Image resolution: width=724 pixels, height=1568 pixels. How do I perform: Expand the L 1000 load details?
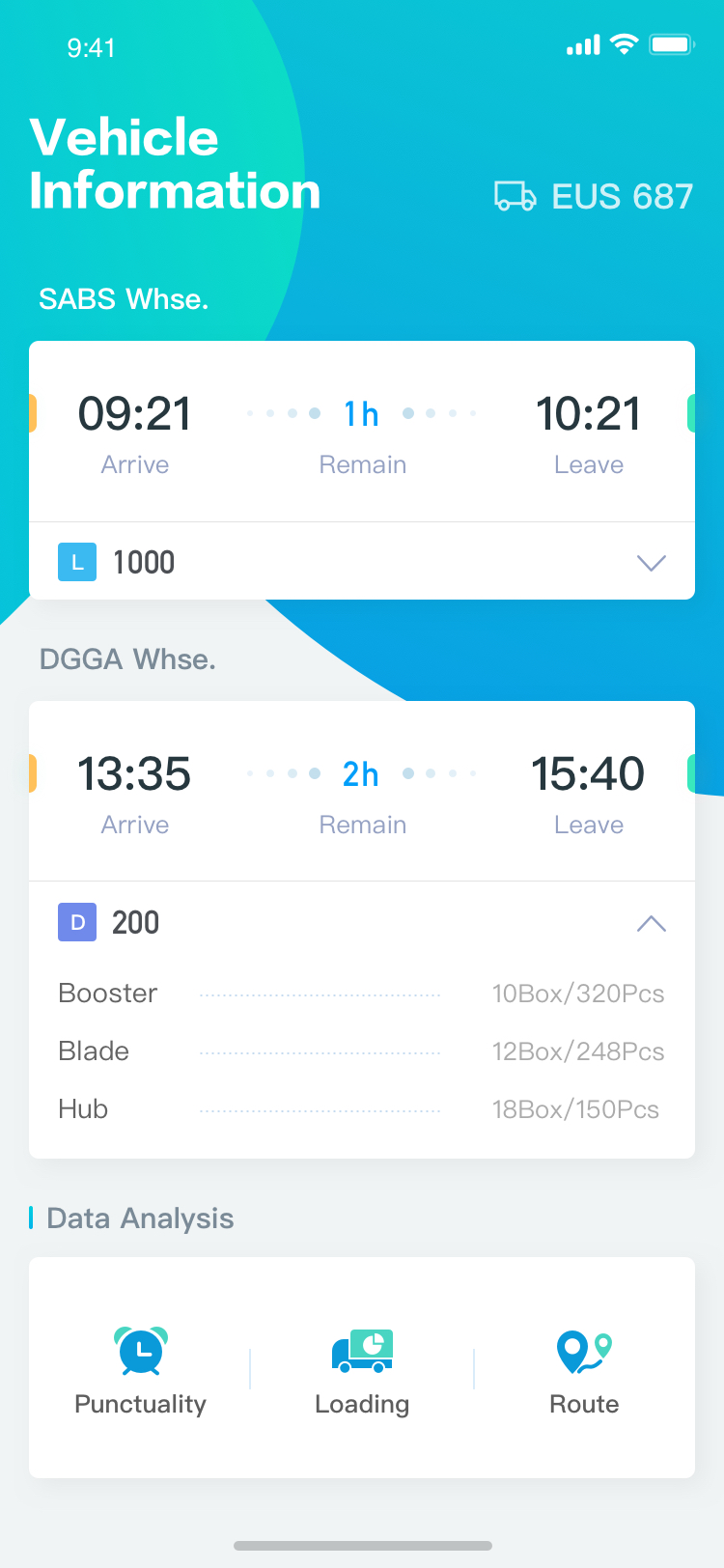pyautogui.click(x=652, y=563)
